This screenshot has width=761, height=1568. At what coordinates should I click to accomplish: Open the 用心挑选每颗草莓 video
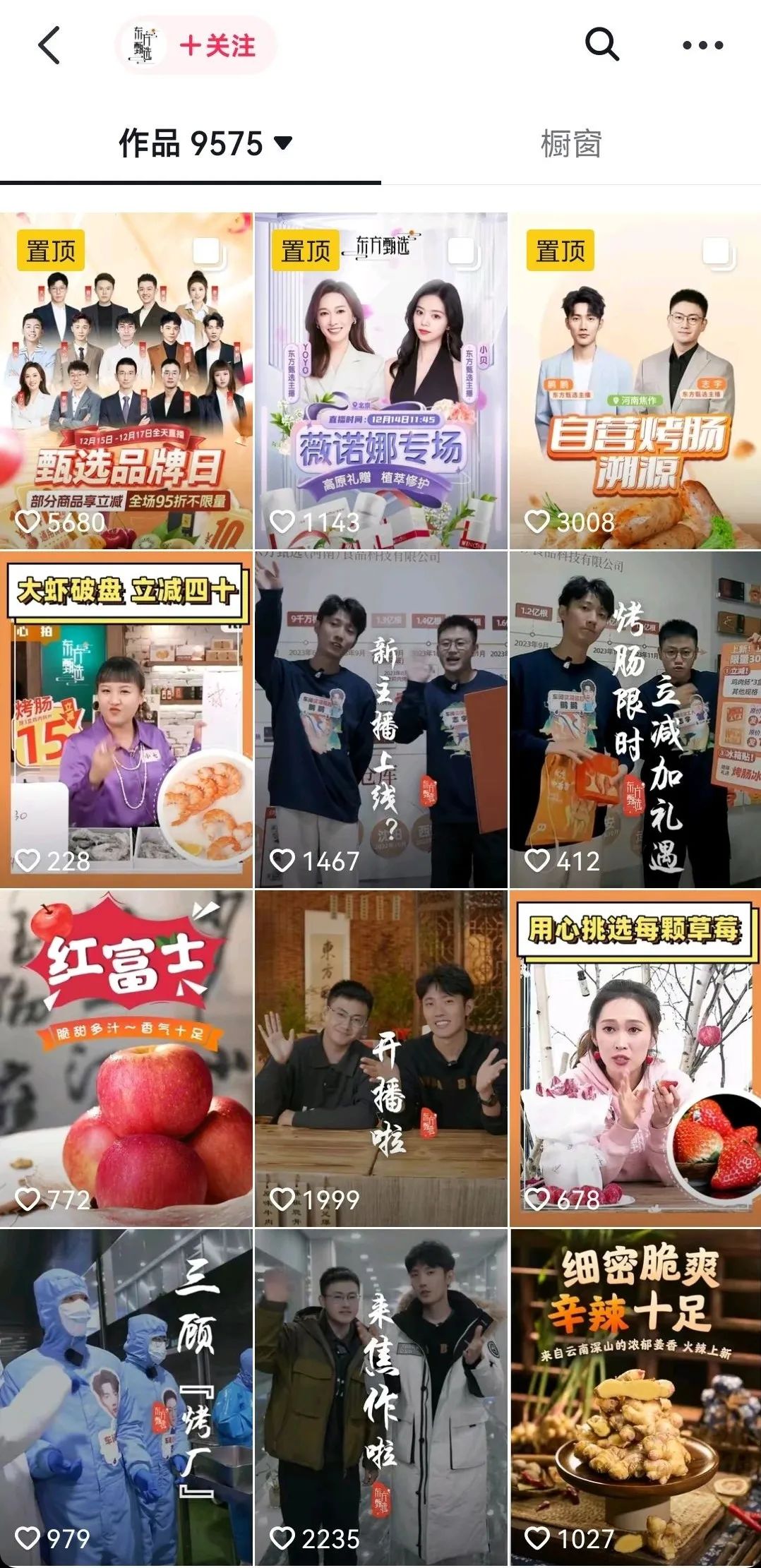click(635, 1059)
